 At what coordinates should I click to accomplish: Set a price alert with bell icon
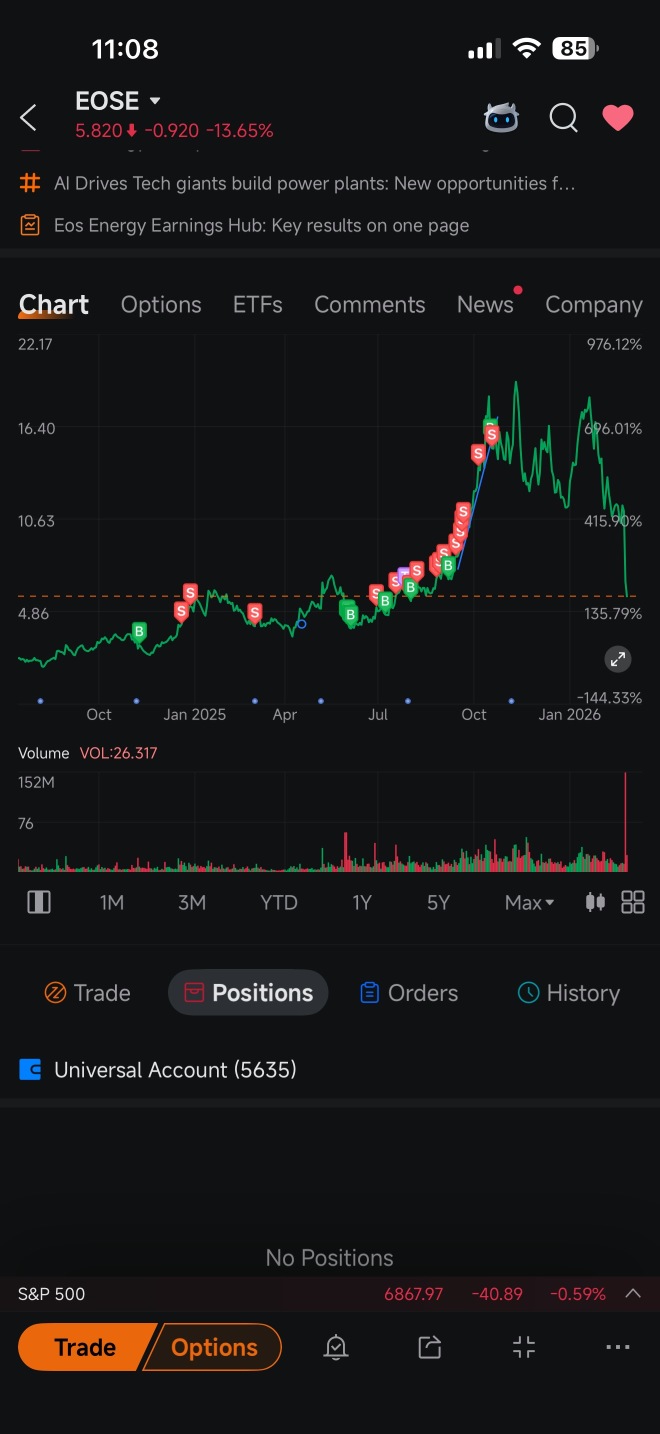pyautogui.click(x=336, y=1347)
